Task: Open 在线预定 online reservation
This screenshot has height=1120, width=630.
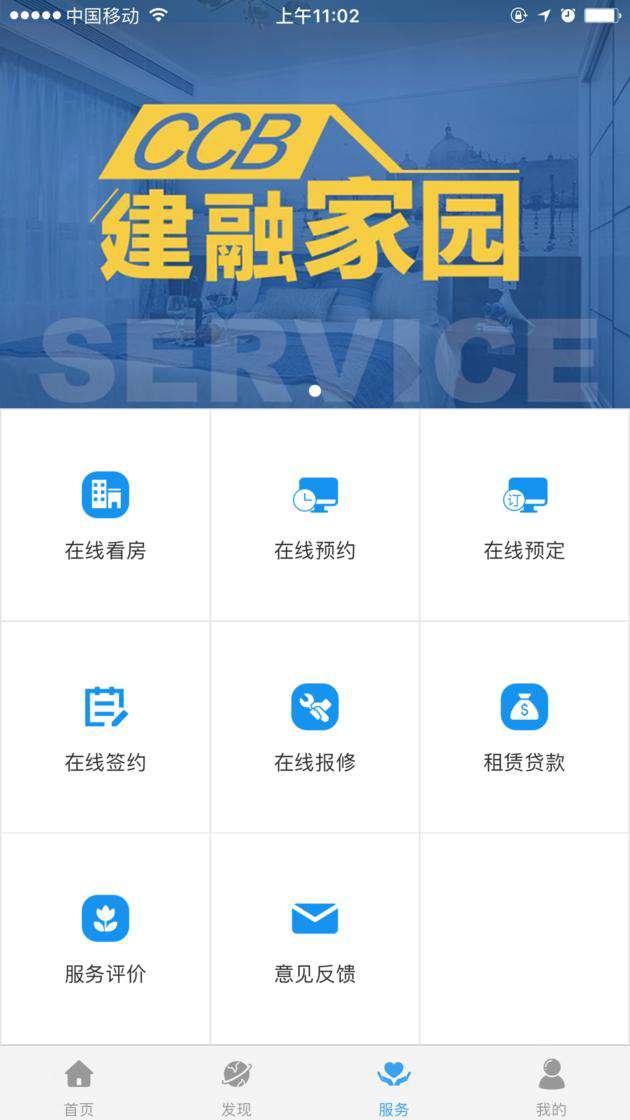Action: point(525,515)
